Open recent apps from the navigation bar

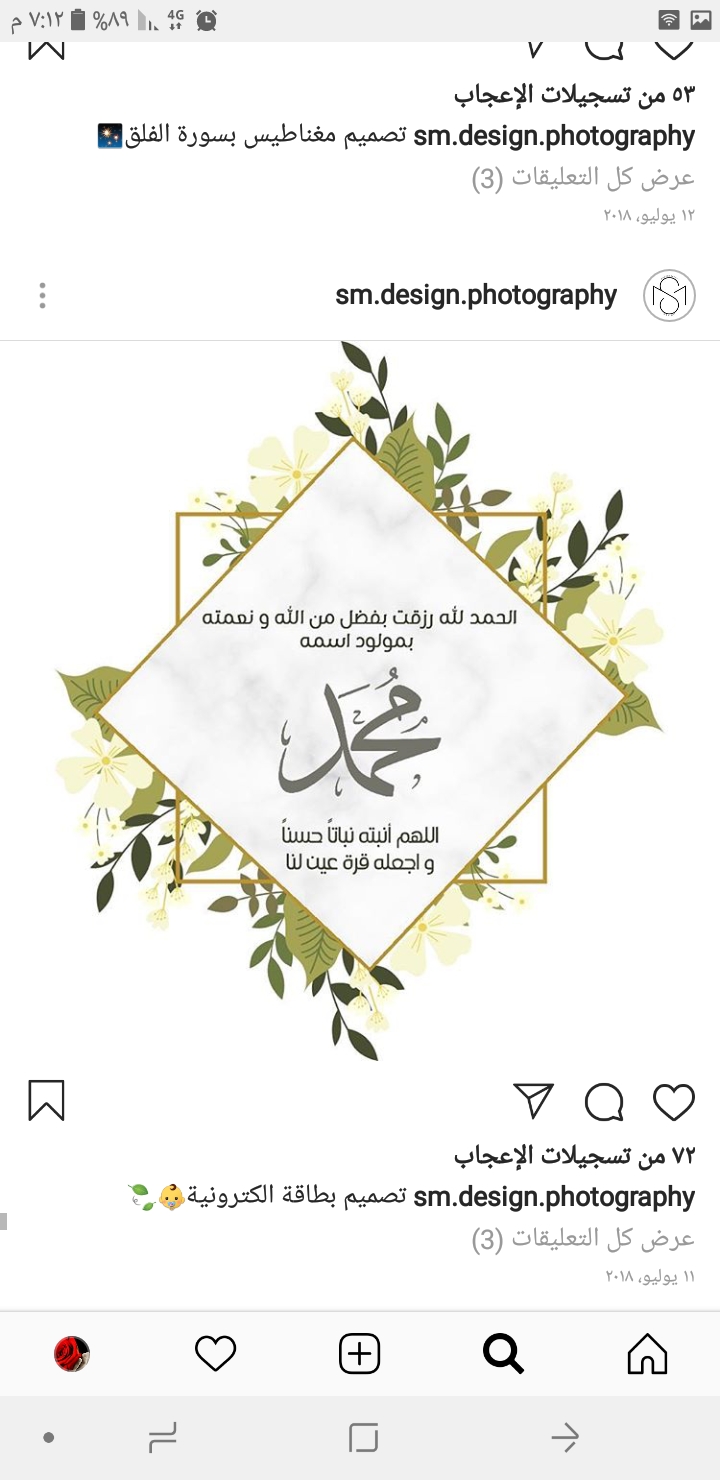point(162,1438)
